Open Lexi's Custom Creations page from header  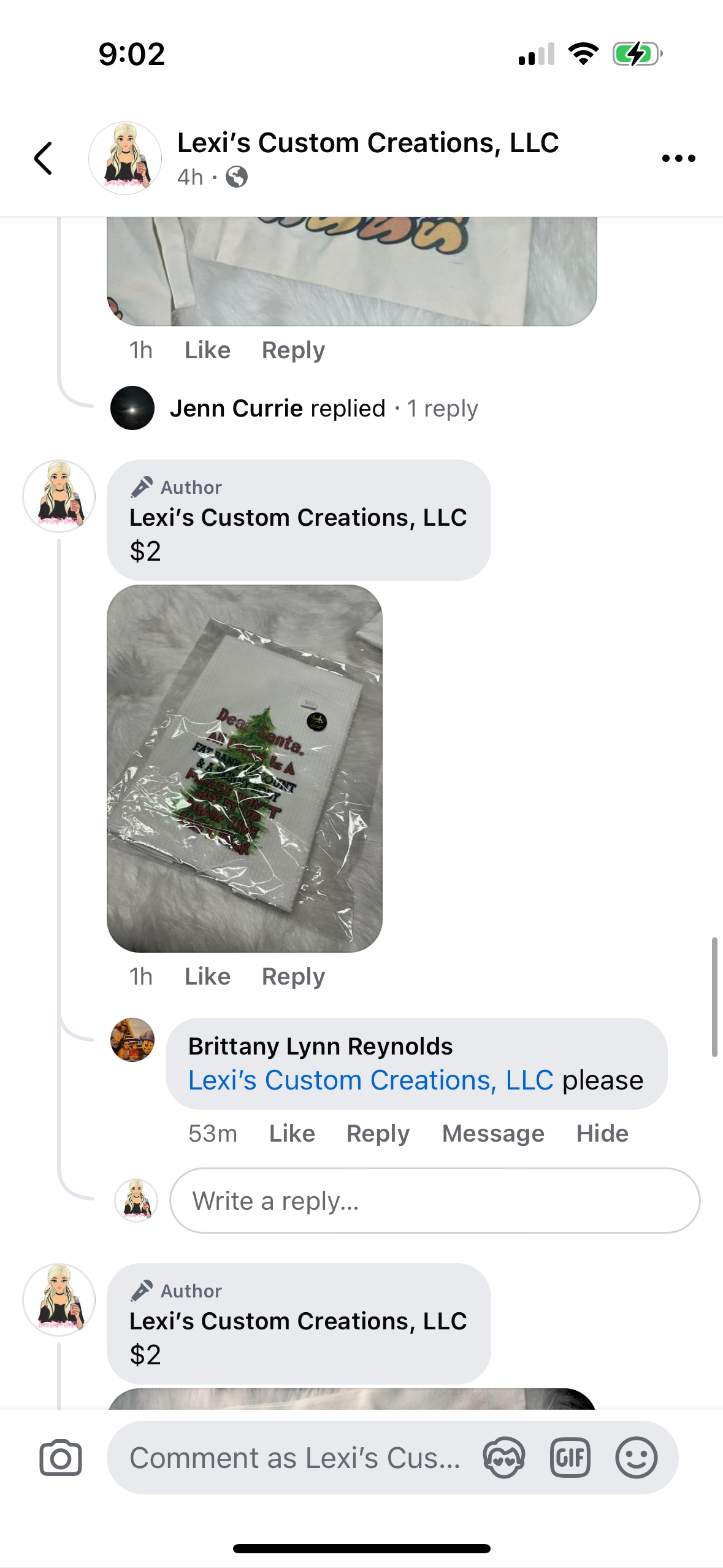(367, 143)
